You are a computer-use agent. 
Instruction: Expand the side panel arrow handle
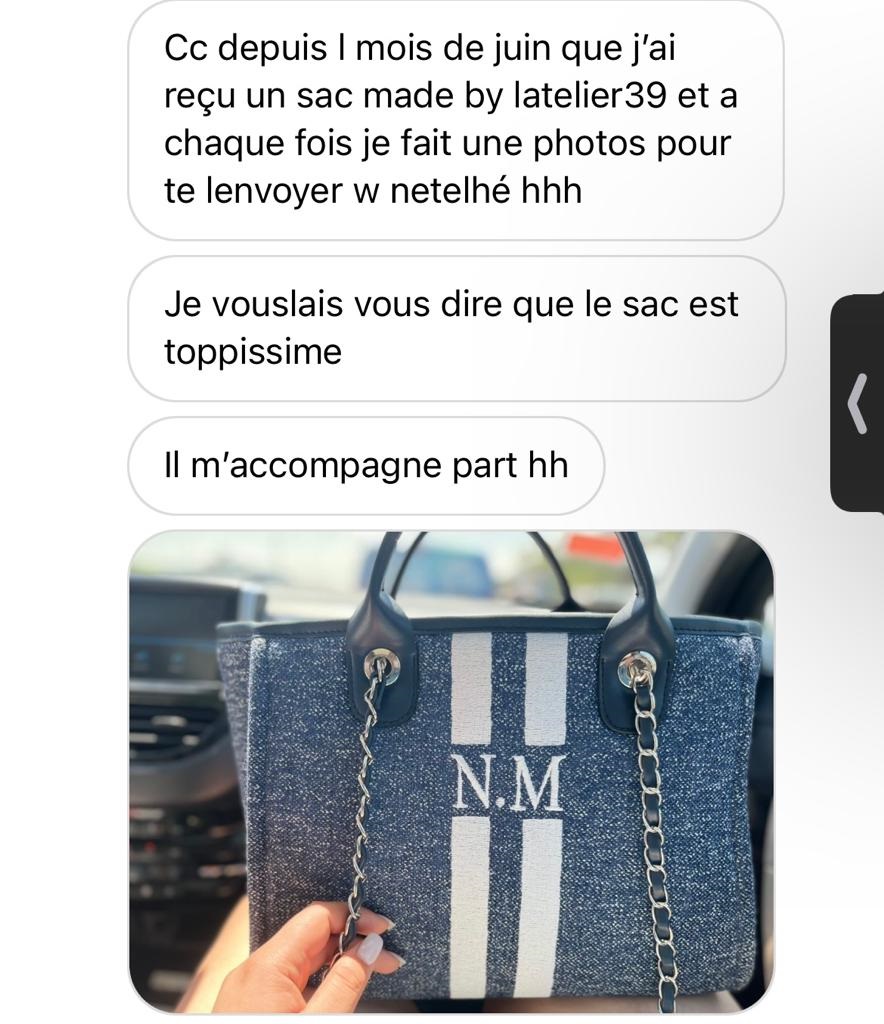pyautogui.click(x=858, y=404)
